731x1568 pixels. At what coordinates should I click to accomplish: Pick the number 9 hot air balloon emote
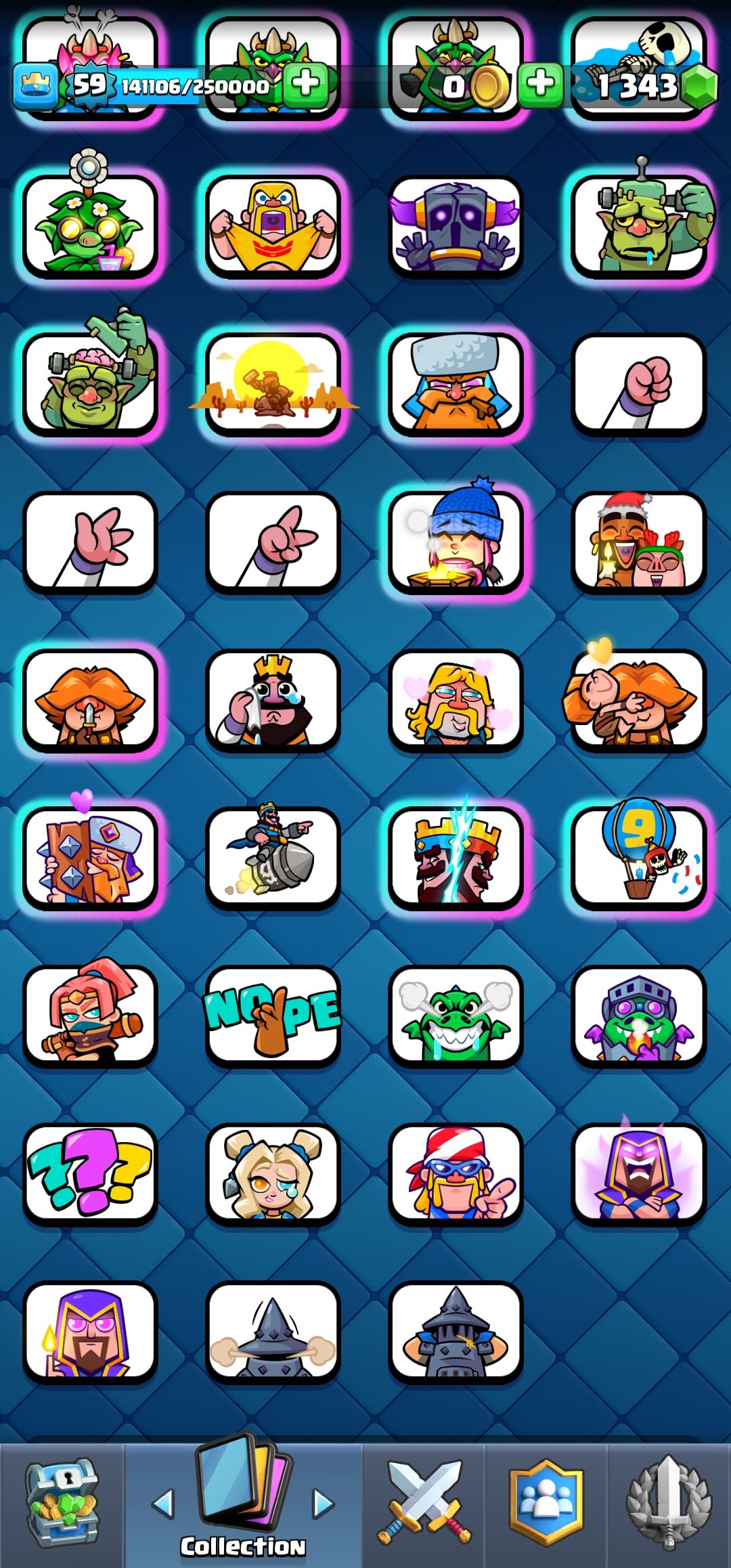point(639,858)
